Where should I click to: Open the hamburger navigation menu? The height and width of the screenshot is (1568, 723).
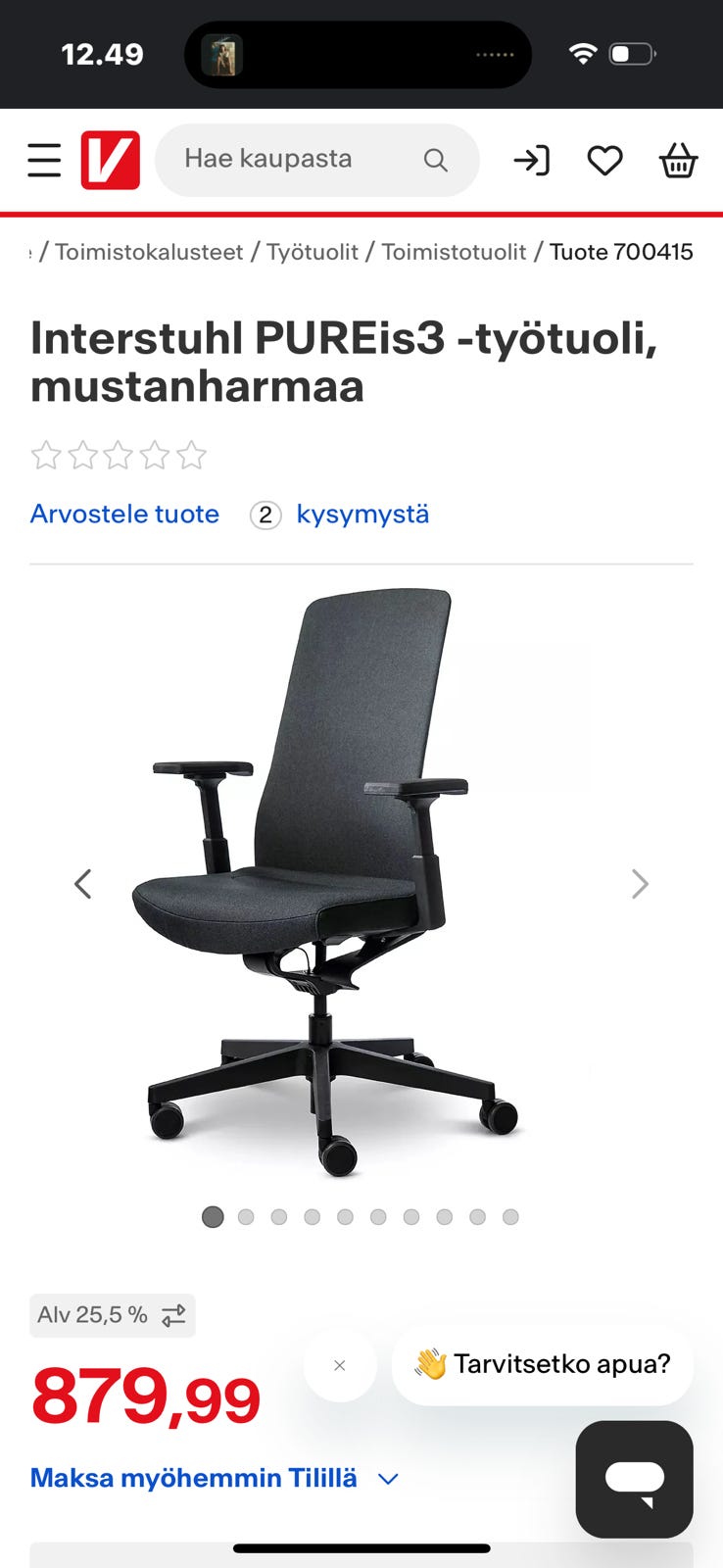(43, 160)
